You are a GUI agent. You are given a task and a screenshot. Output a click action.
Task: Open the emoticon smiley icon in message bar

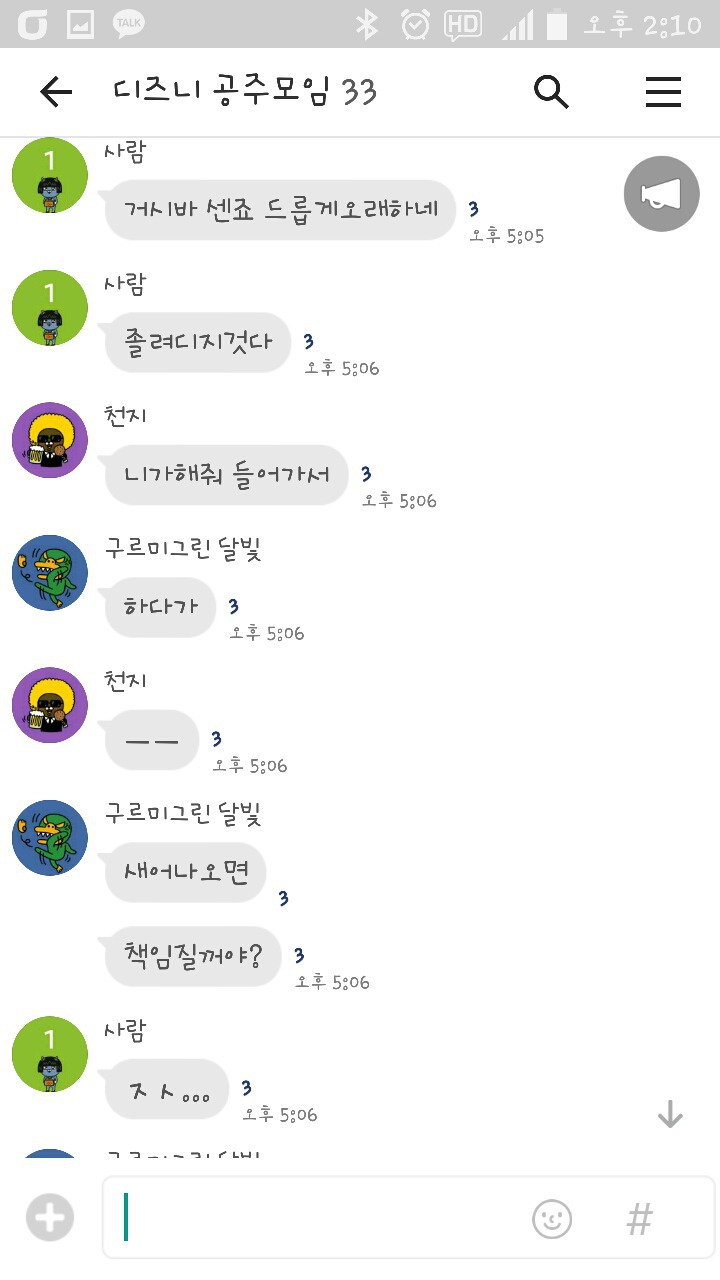pyautogui.click(x=552, y=1219)
